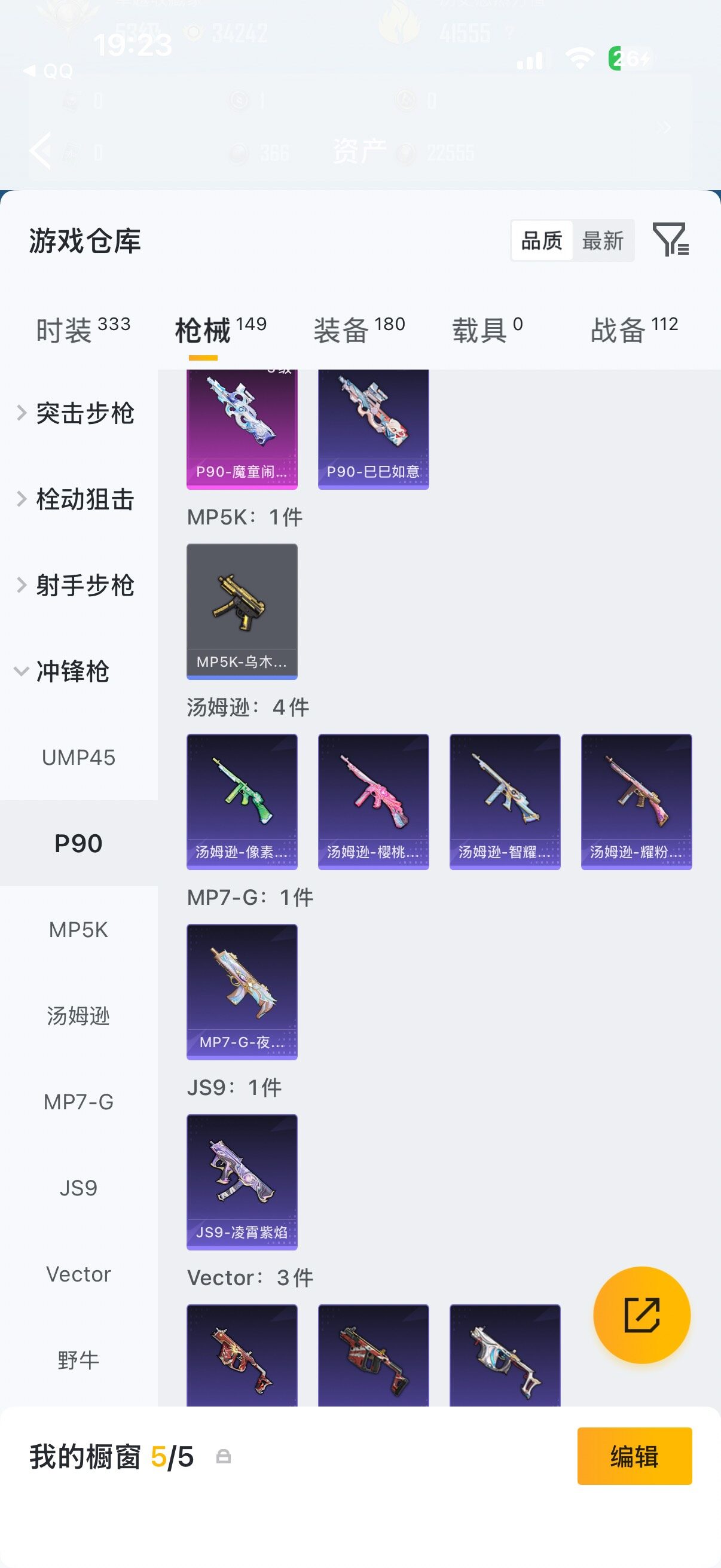Open the filter funnel icon
The height and width of the screenshot is (1568, 721).
tap(670, 239)
